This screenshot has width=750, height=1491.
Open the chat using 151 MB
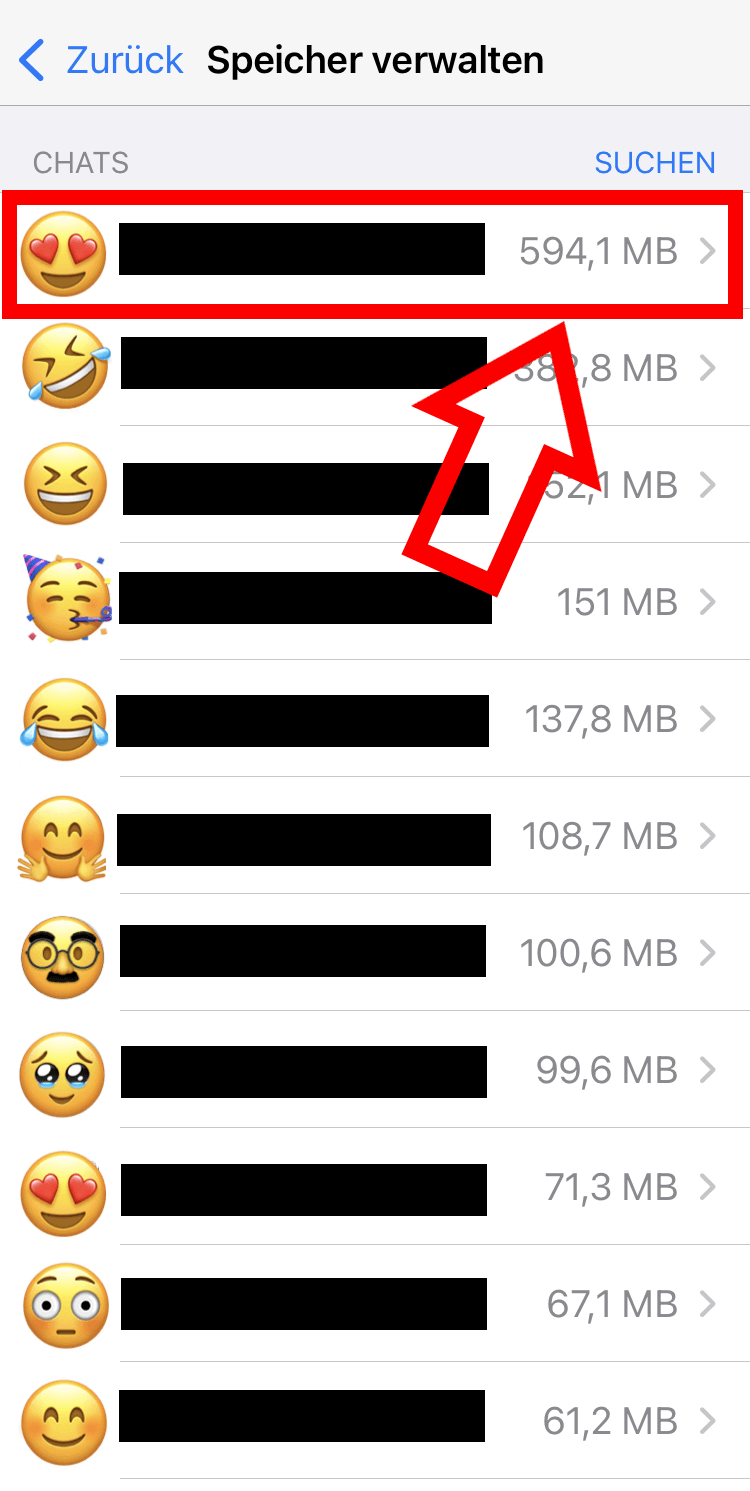(x=375, y=602)
